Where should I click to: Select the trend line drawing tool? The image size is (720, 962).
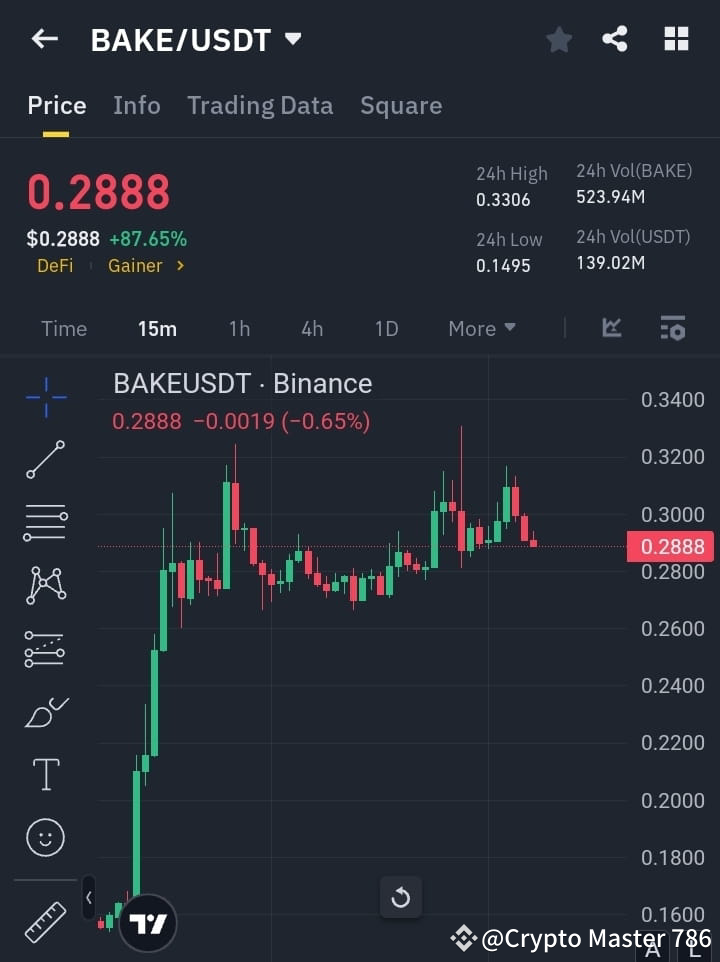tap(45, 460)
